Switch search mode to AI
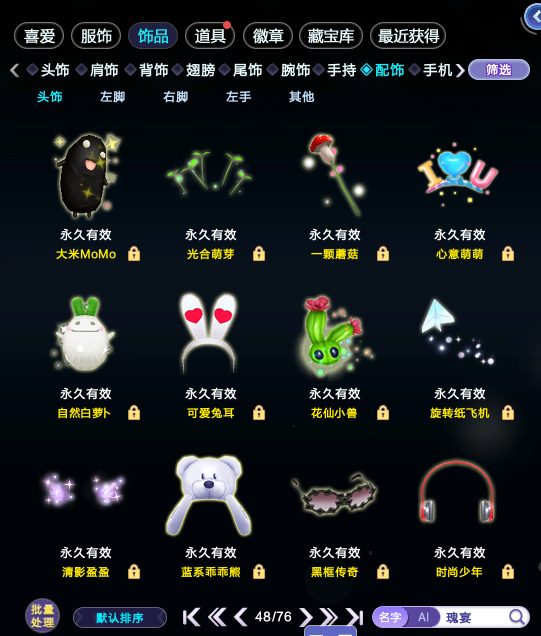 pos(424,617)
